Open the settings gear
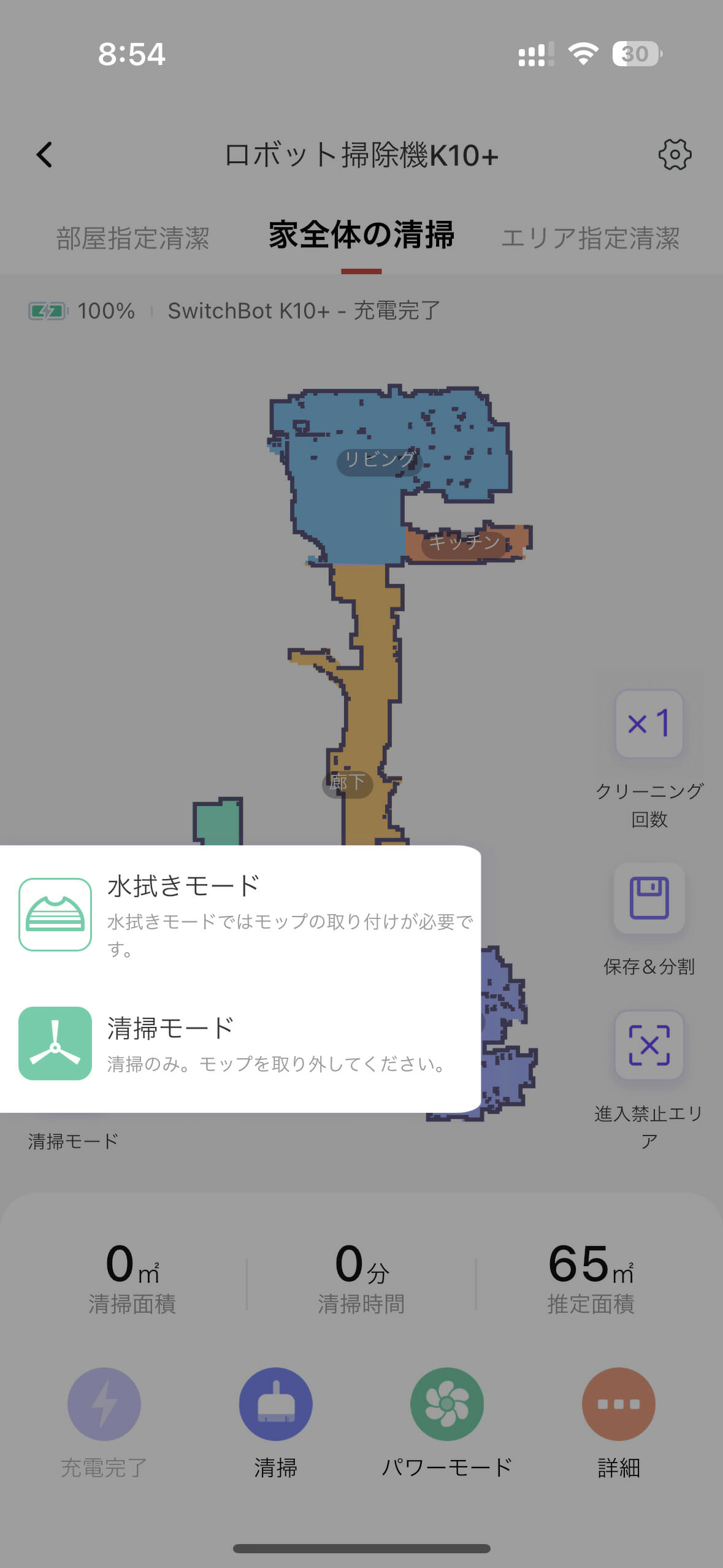Screen dimensions: 723x1568 click(675, 155)
